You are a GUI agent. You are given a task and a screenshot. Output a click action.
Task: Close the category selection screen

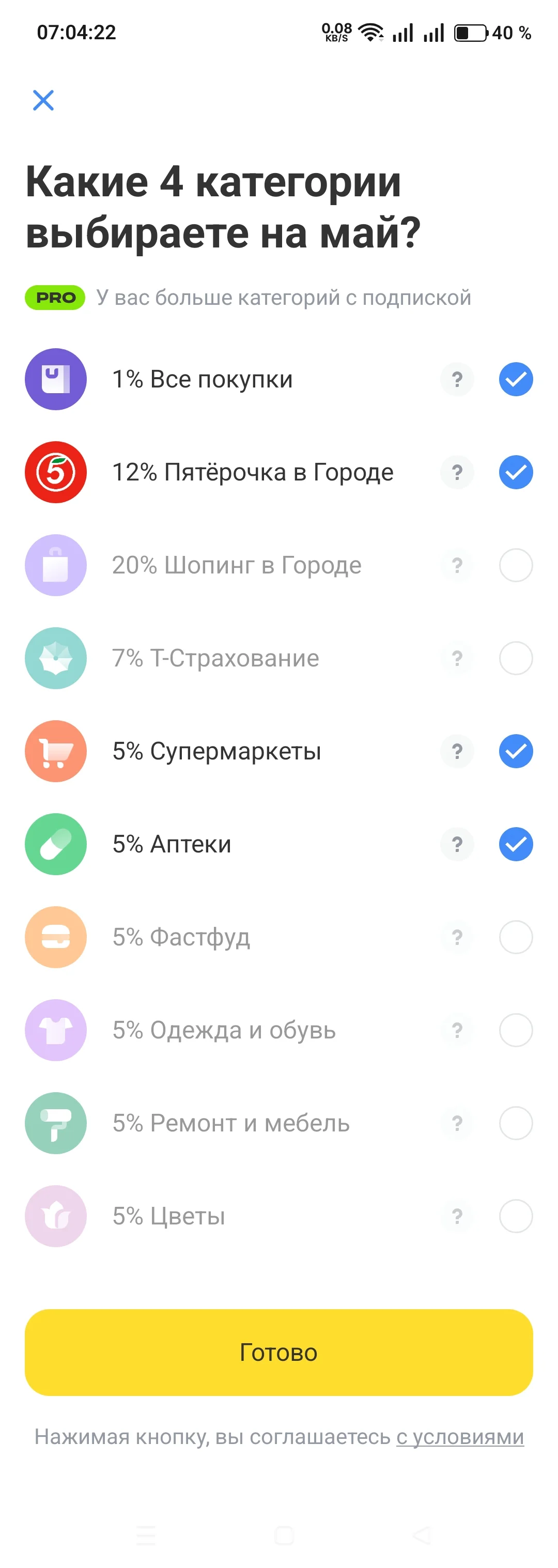[x=43, y=100]
